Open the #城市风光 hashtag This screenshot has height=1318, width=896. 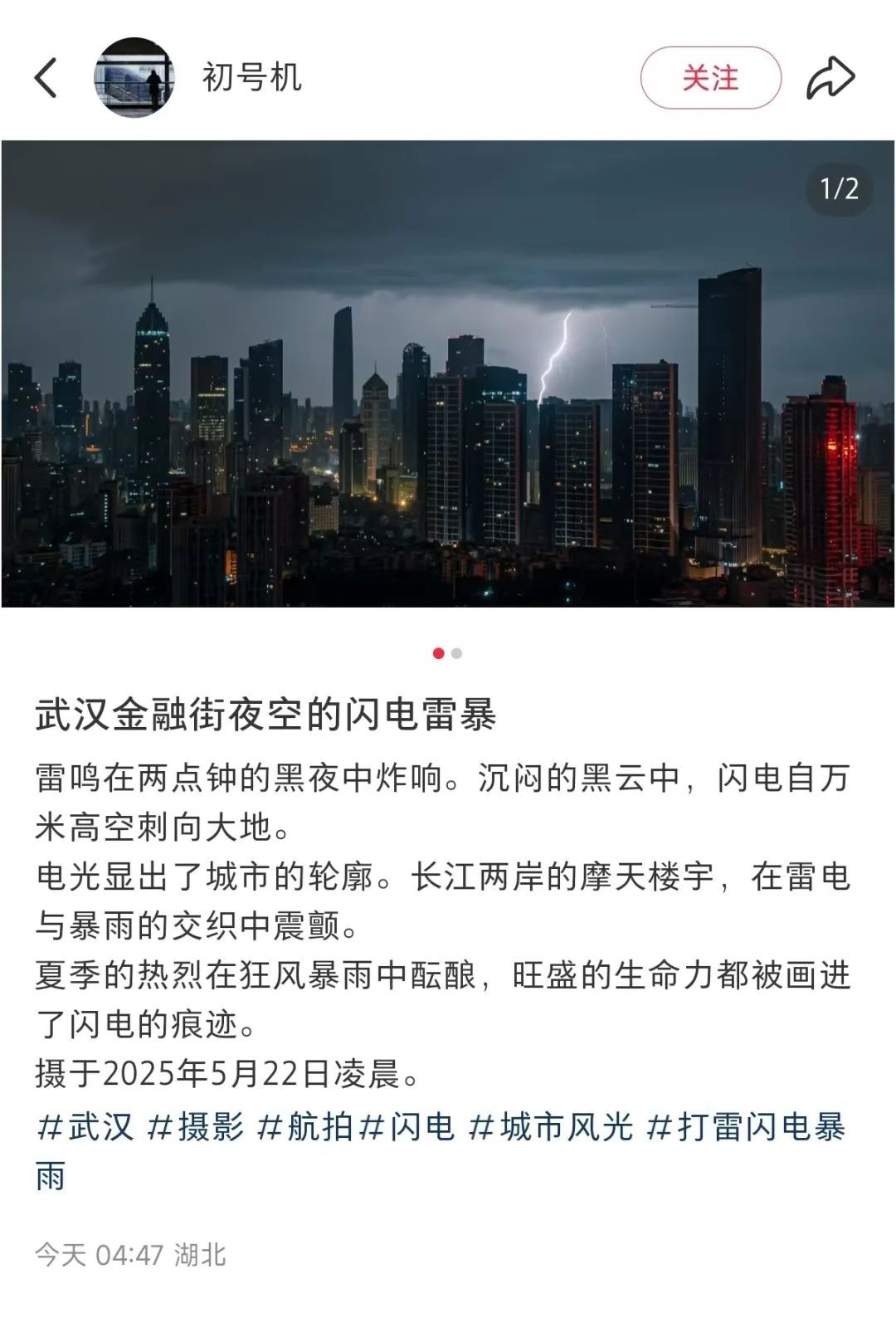coord(551,1126)
